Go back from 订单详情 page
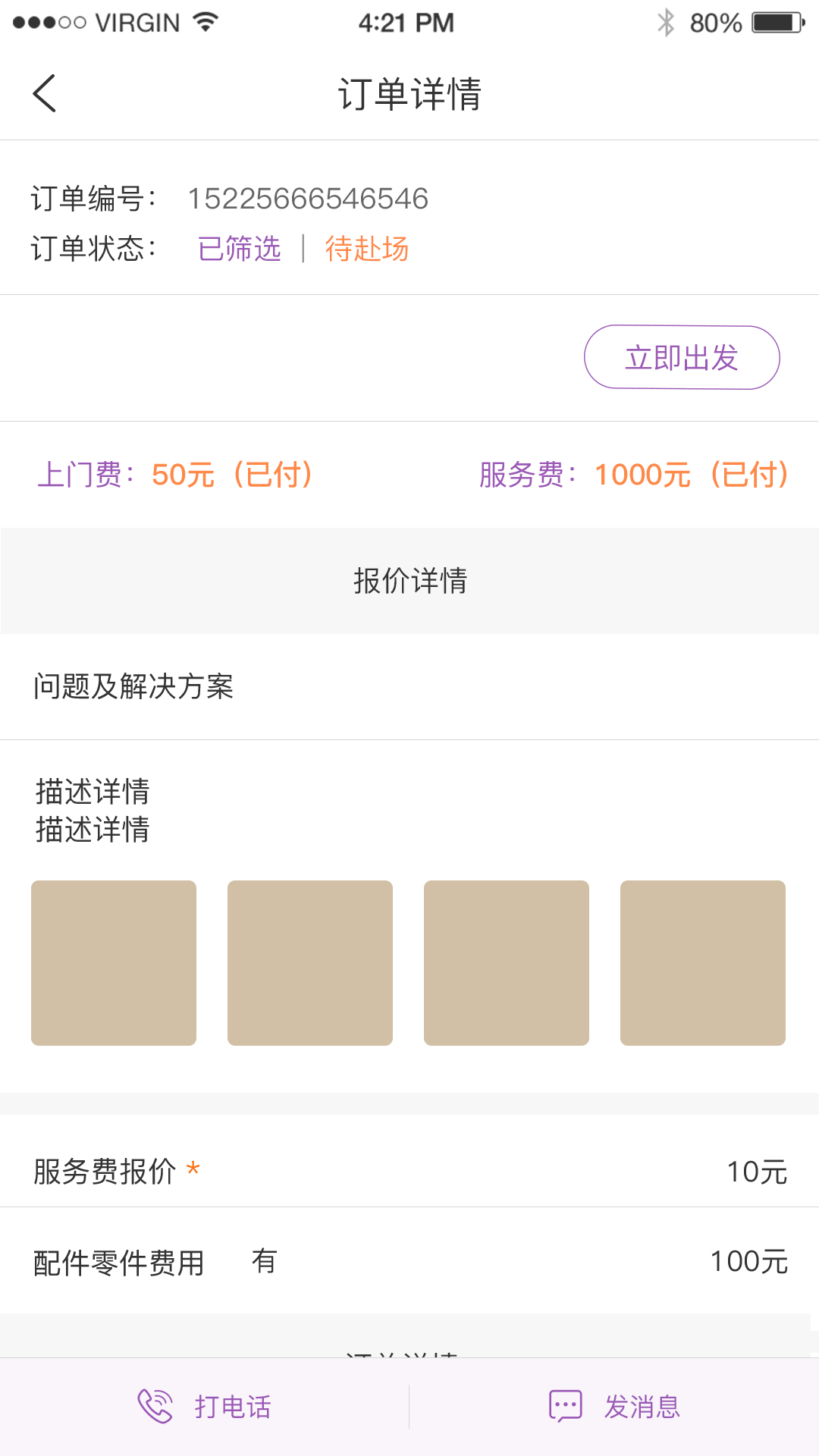The width and height of the screenshot is (819, 1456). pos(45,94)
